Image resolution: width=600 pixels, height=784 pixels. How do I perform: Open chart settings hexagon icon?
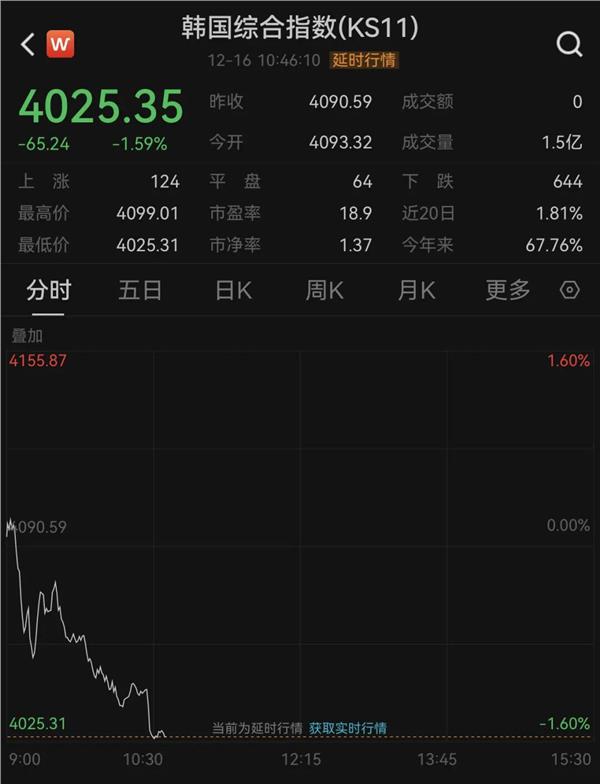point(570,291)
